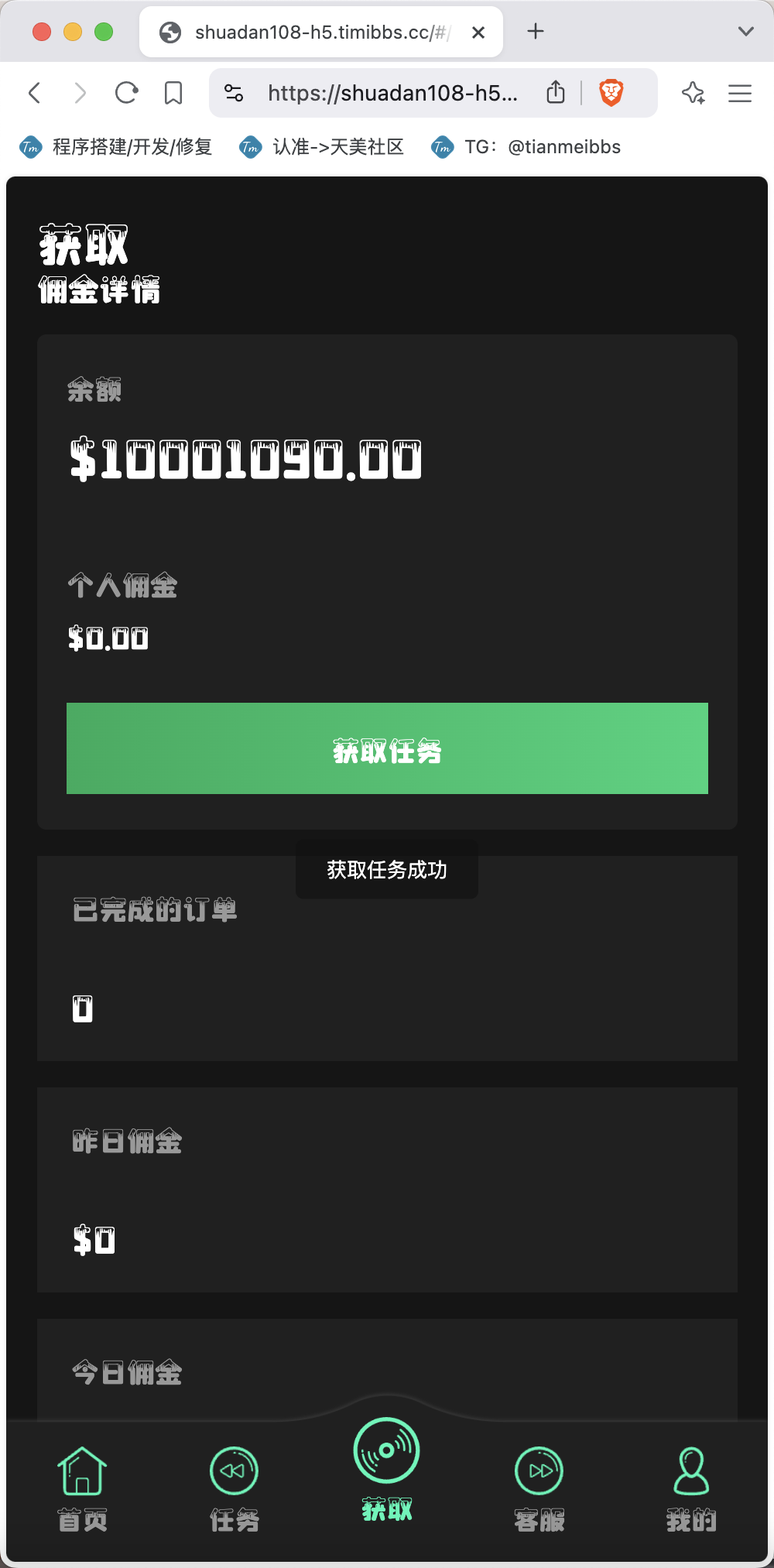
Task: Switch to the 首页 home tab
Action: coord(82,1489)
